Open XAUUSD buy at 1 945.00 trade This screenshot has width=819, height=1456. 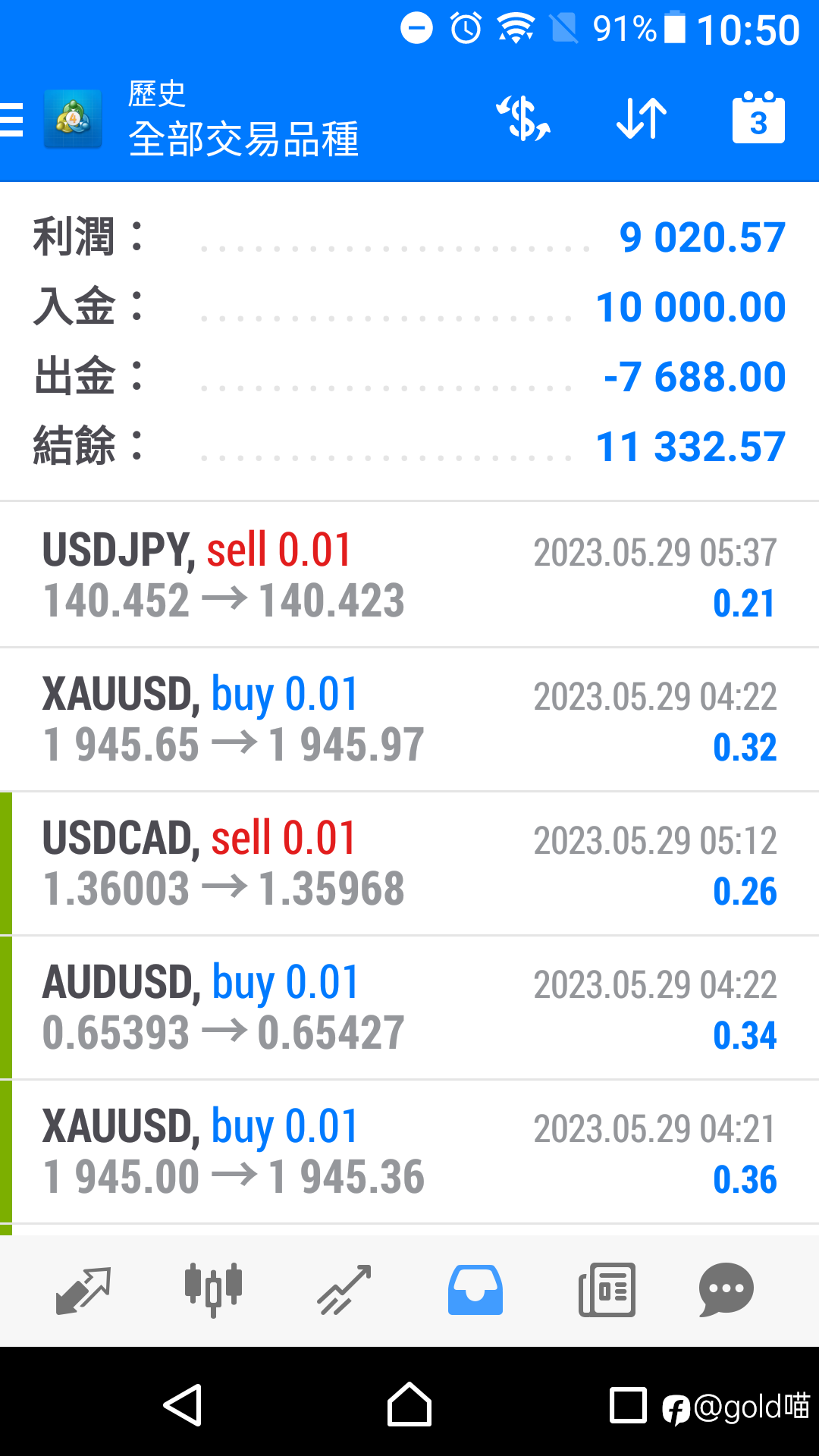(x=409, y=1152)
